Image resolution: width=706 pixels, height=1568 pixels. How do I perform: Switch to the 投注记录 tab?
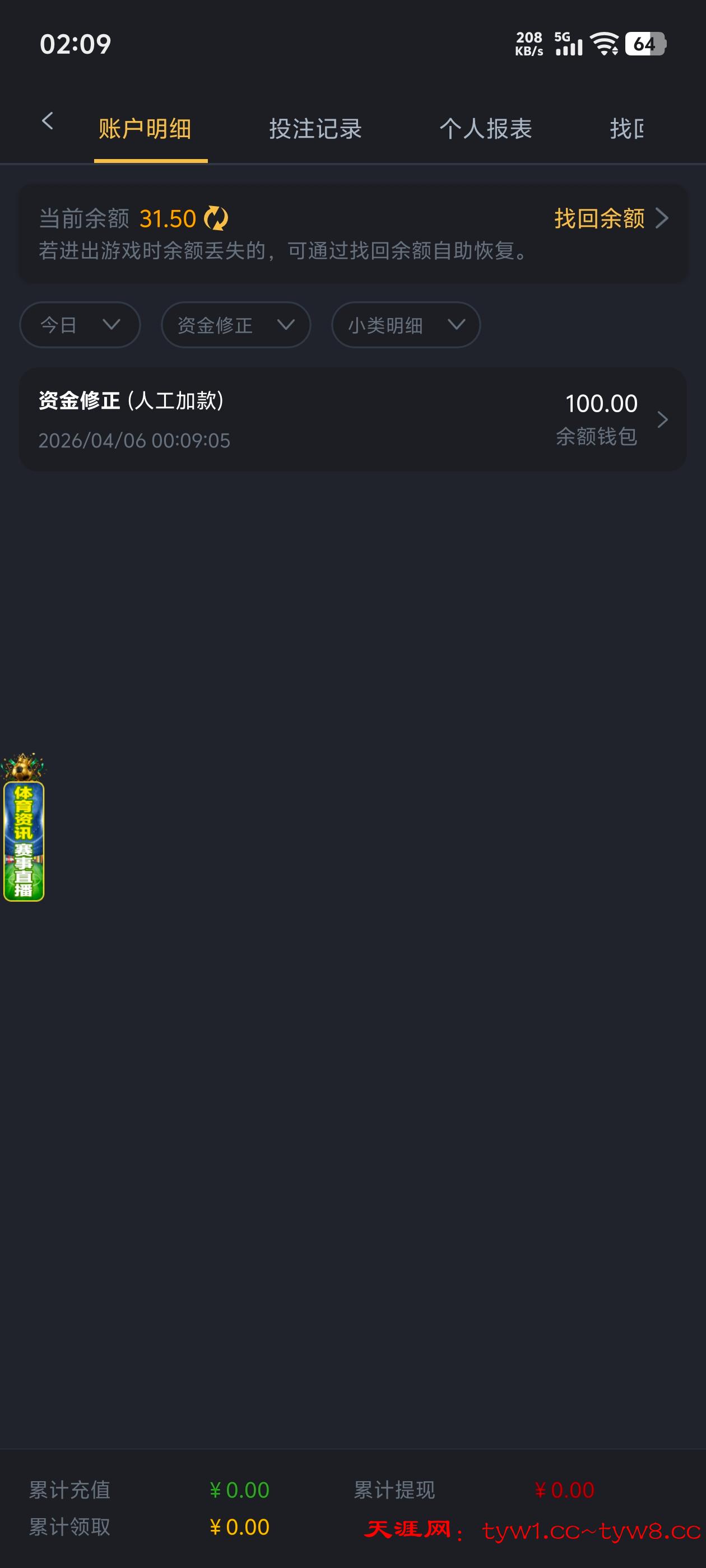(315, 129)
